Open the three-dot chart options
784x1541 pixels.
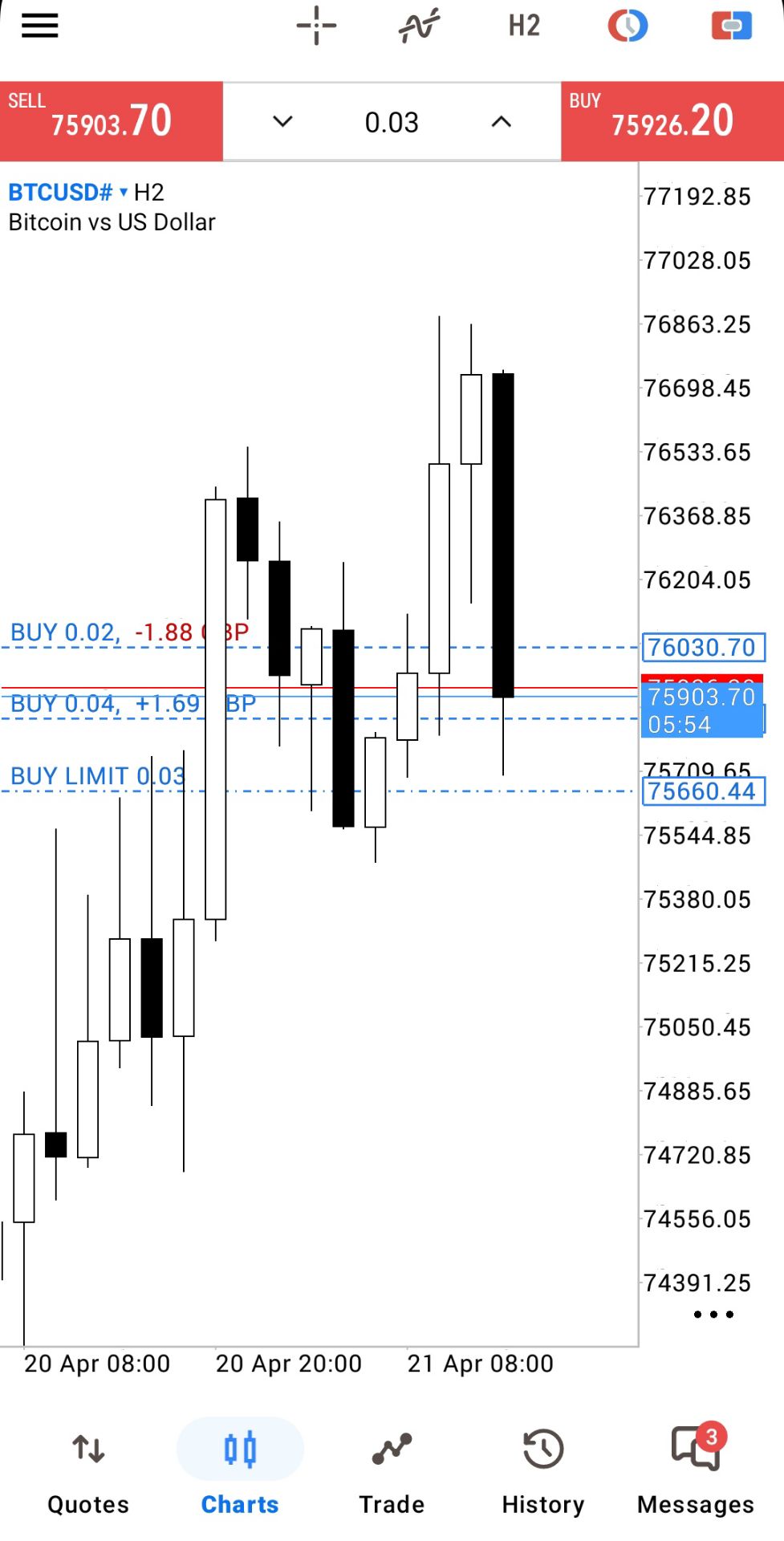click(713, 1315)
